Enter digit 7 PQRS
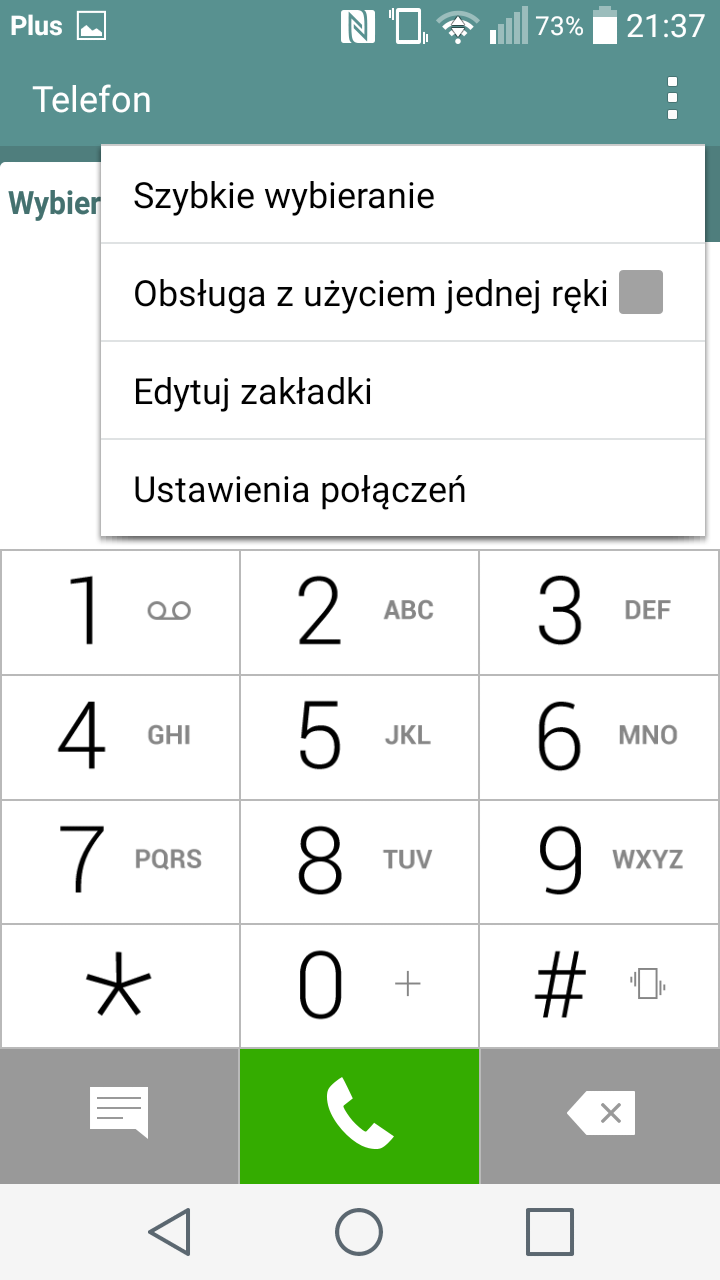 (120, 862)
